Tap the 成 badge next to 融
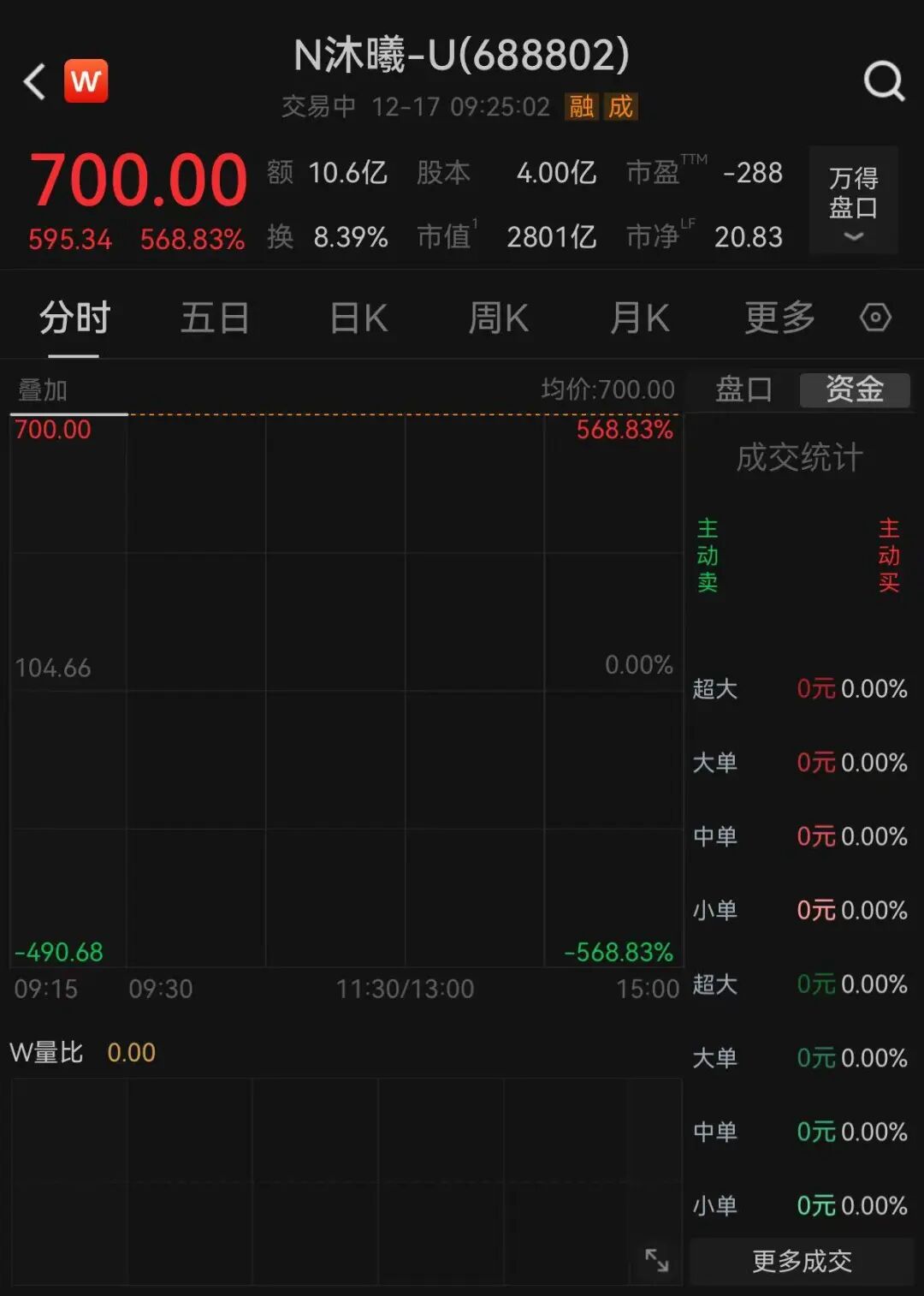Screen dimensions: 924x1296 point(620,106)
